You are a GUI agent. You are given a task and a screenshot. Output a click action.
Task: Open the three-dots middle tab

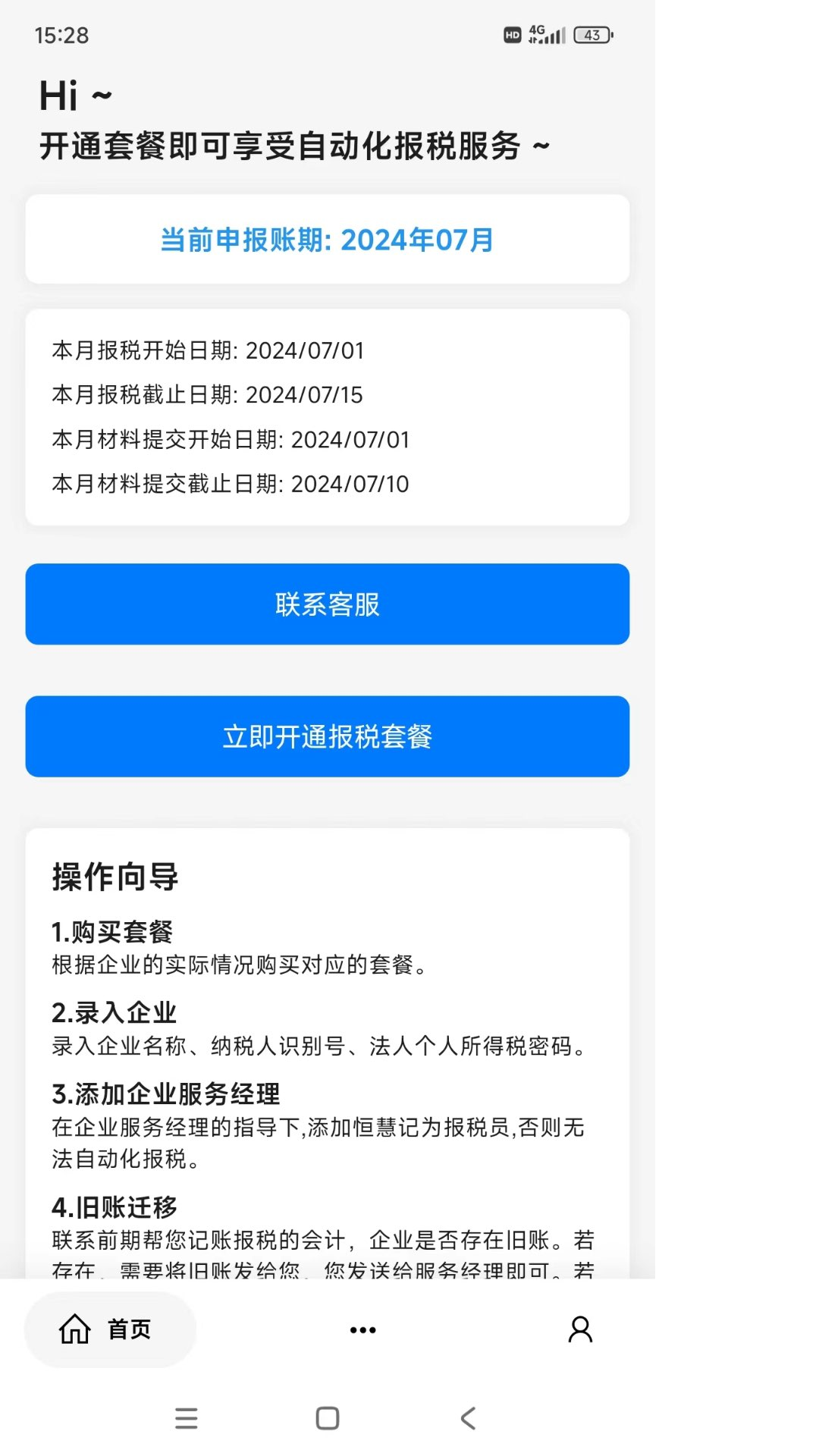coord(362,1330)
